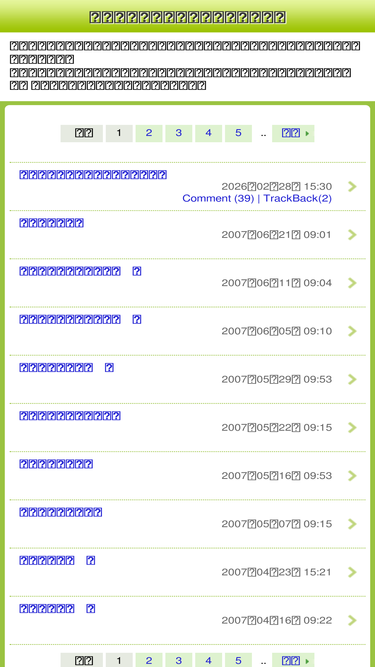Select next page in bottom pagination
The image size is (375, 667).
click(x=293, y=660)
